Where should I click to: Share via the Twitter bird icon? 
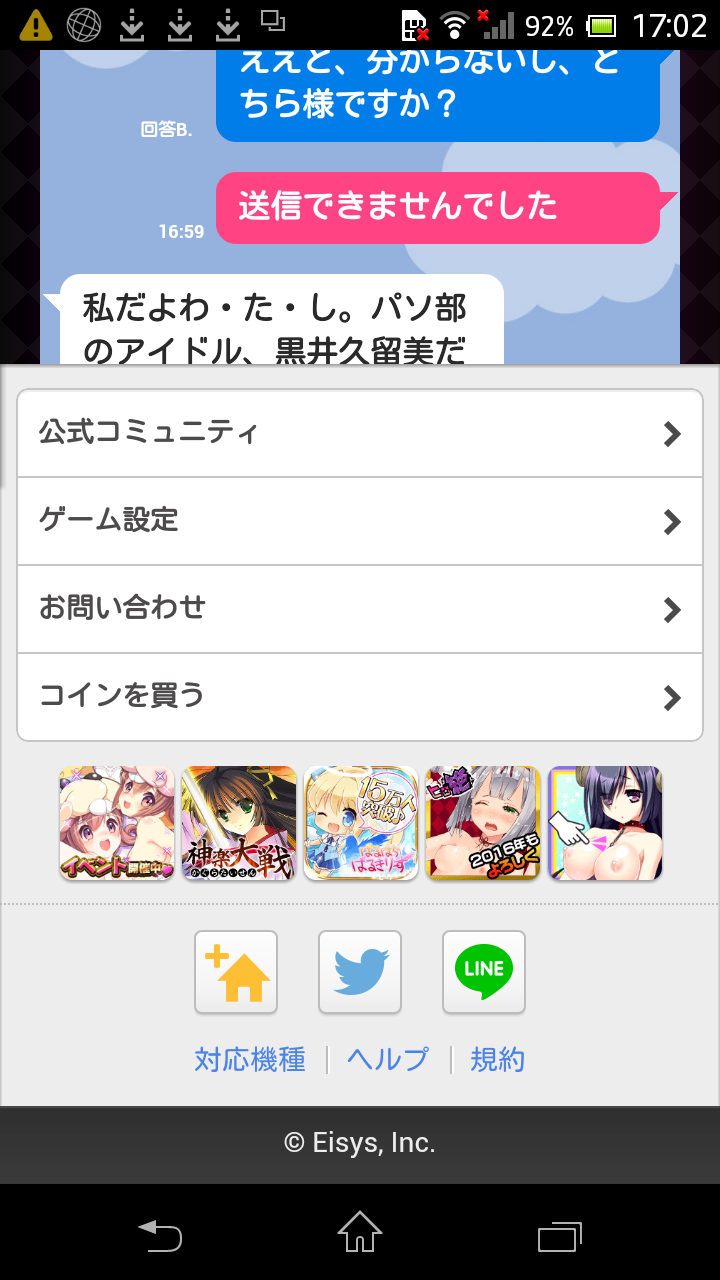(x=360, y=972)
